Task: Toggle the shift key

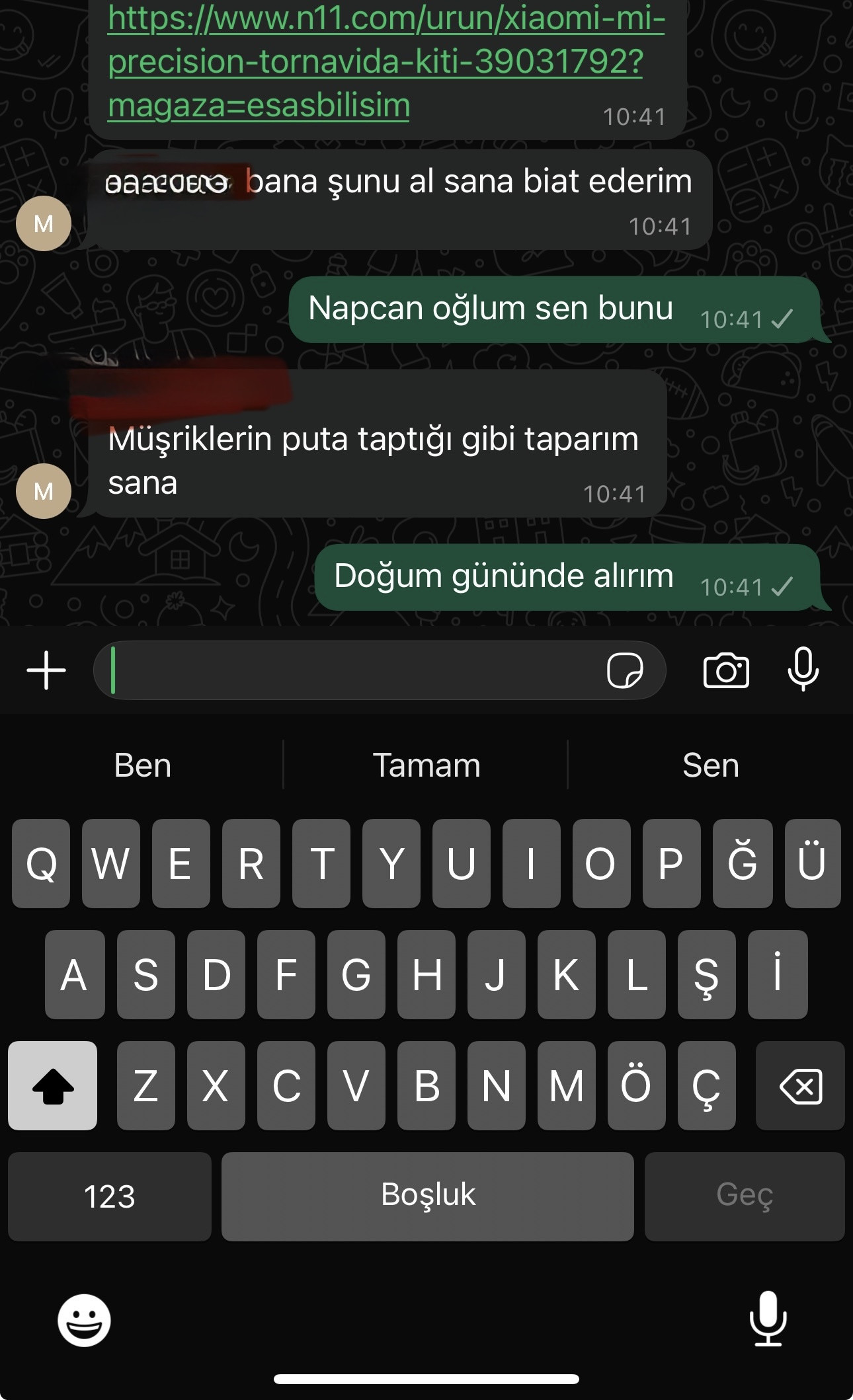Action: click(53, 1085)
